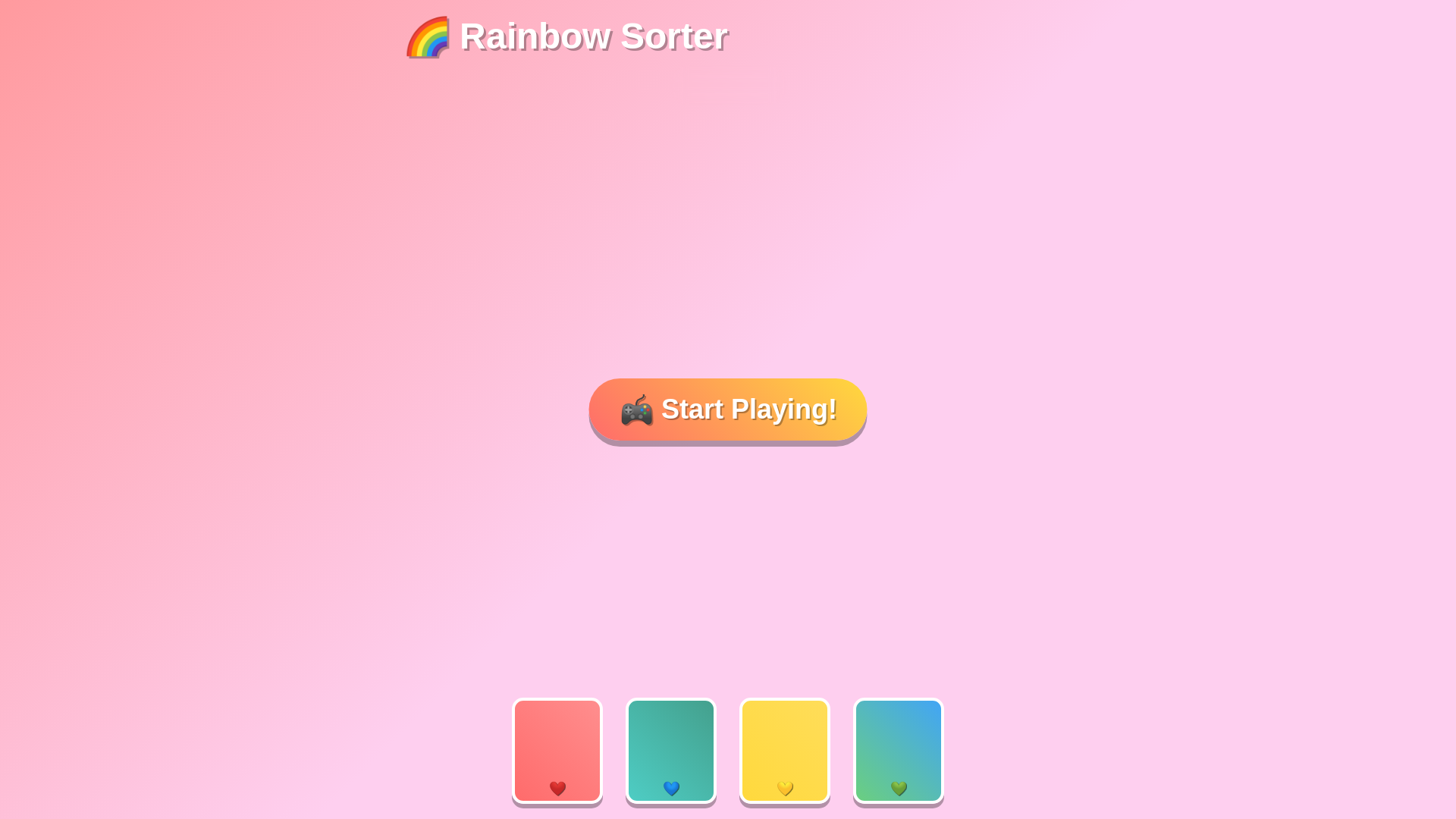Screen dimensions: 1456x819
Task: Pick the green heart bin
Action: 899,750
